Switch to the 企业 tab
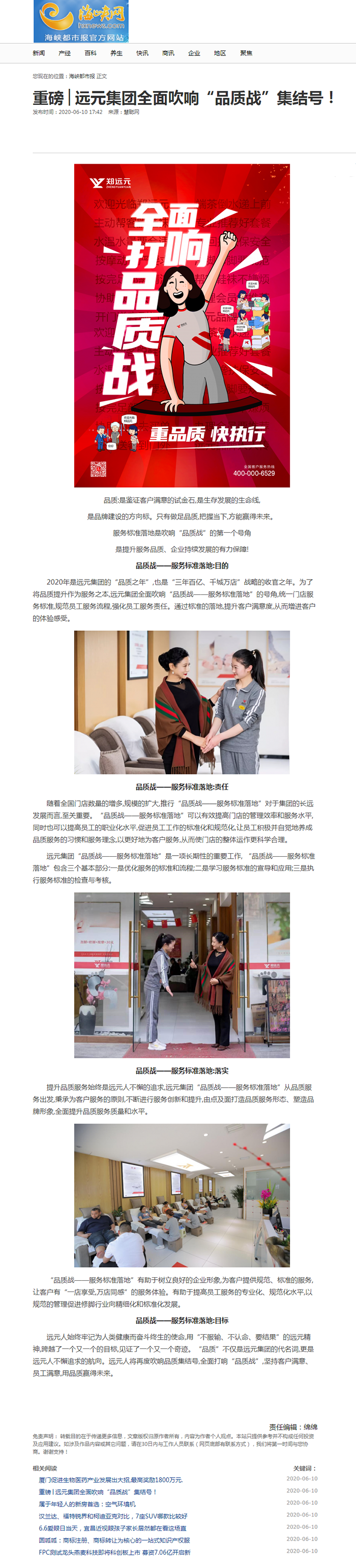The height and width of the screenshot is (1568, 356). click(x=194, y=53)
